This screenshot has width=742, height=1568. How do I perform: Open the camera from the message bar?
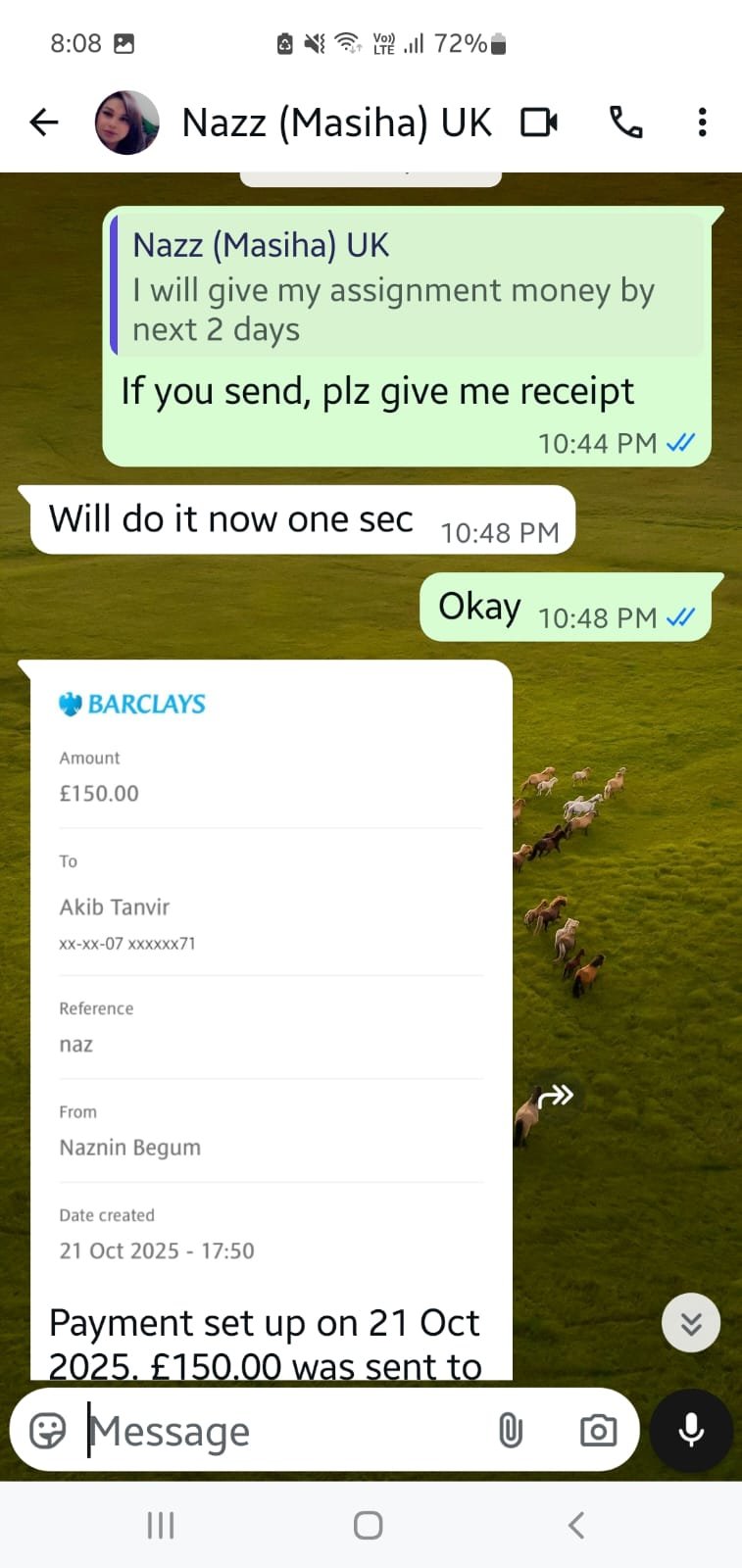(598, 1431)
